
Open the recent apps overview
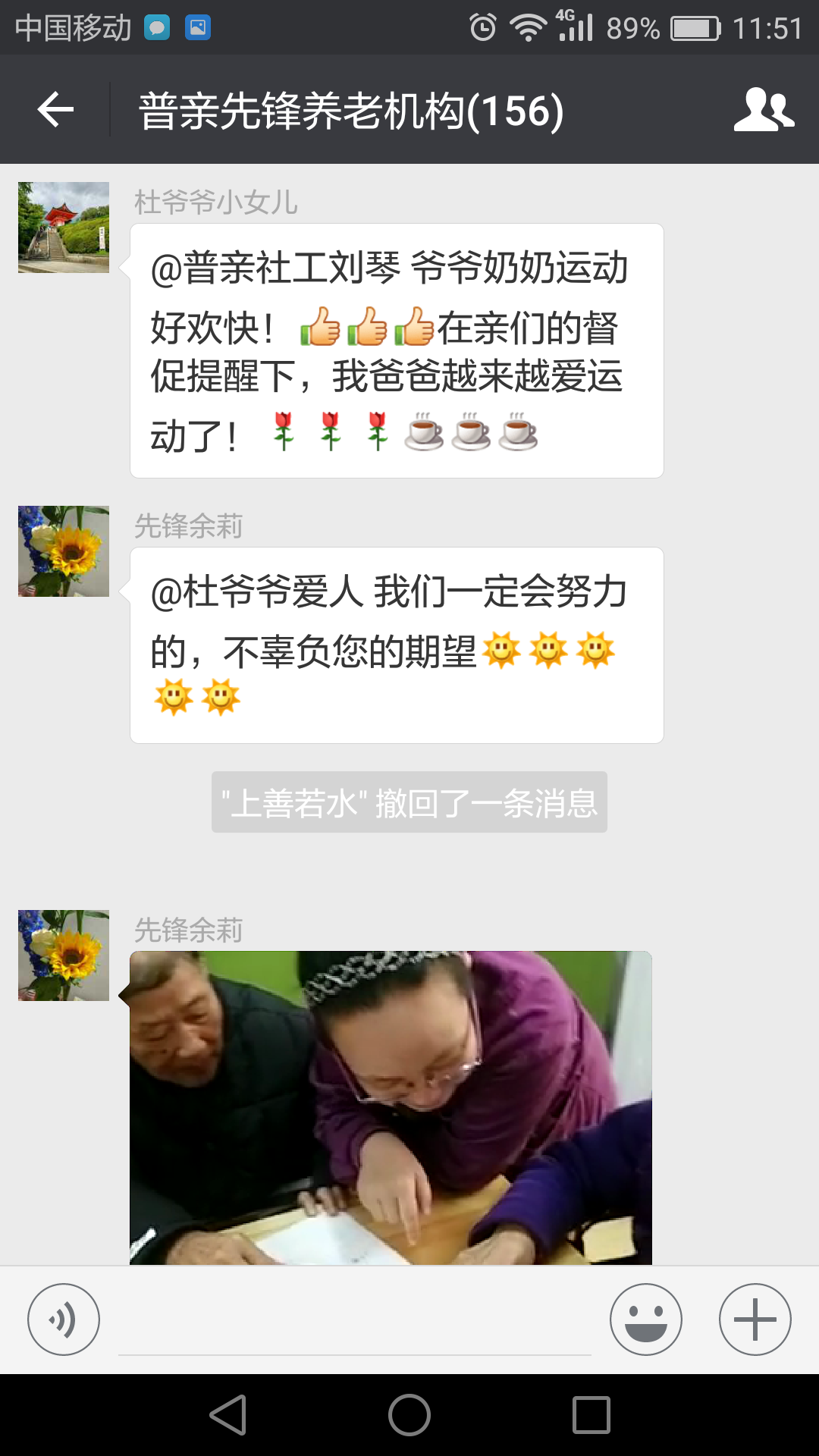click(x=591, y=1415)
